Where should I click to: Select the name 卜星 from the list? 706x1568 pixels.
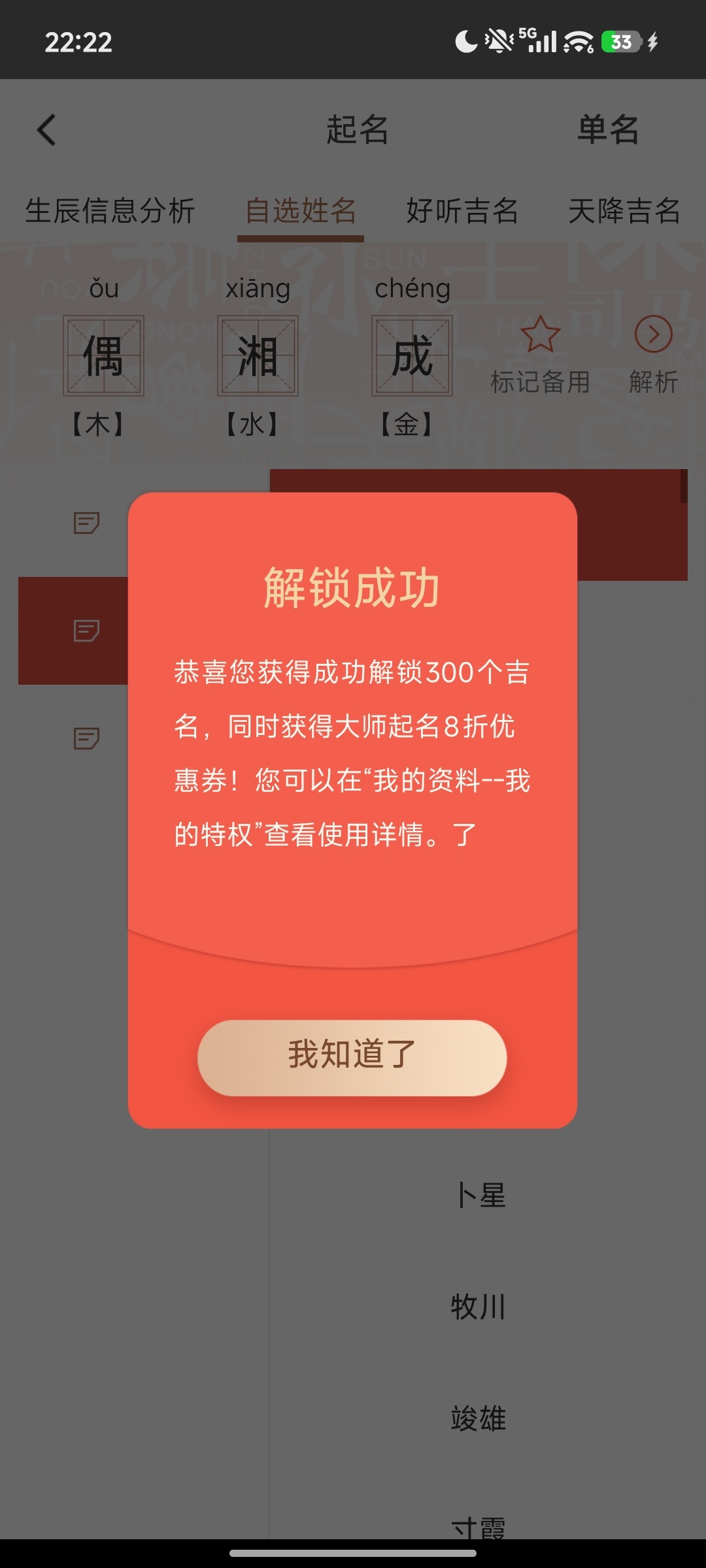click(x=482, y=1196)
